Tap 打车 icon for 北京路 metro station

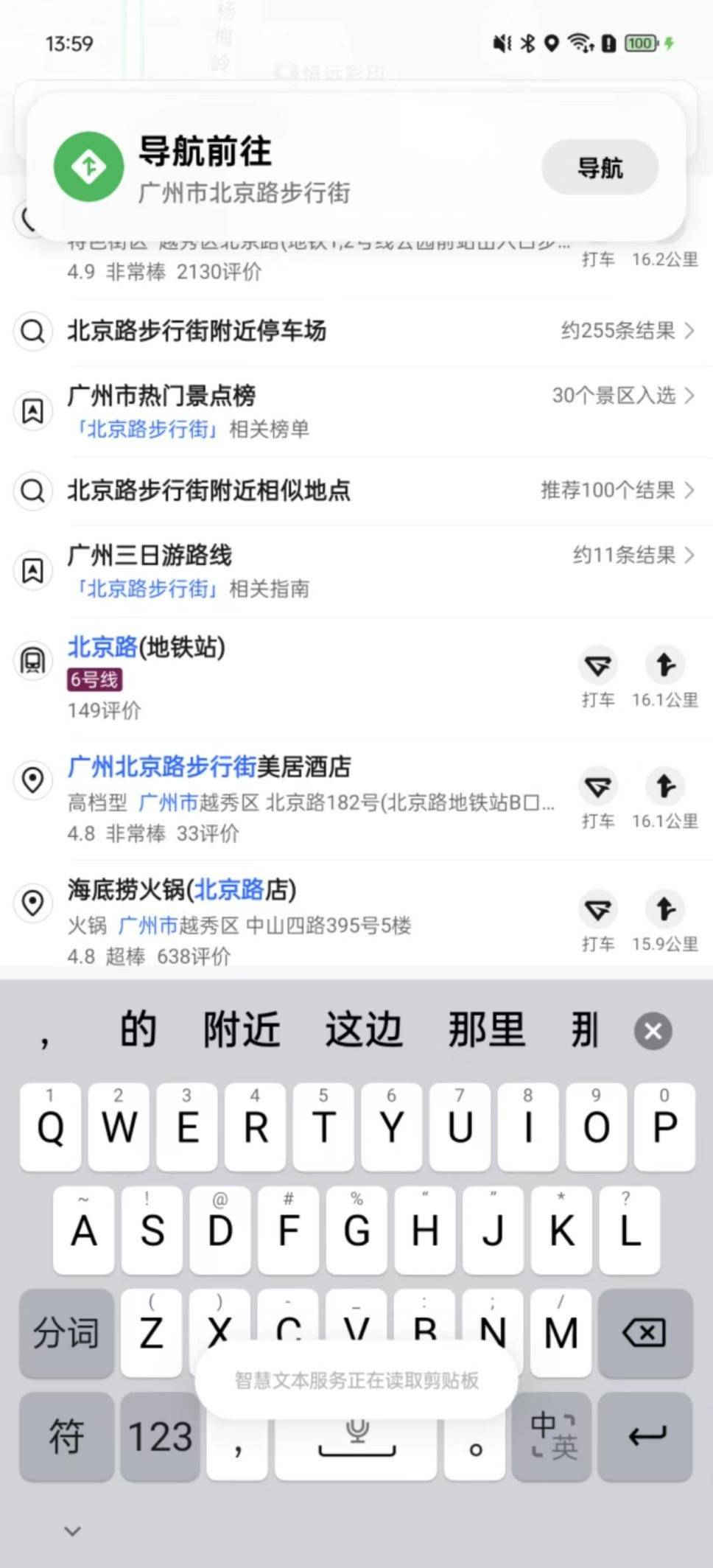coord(597,666)
